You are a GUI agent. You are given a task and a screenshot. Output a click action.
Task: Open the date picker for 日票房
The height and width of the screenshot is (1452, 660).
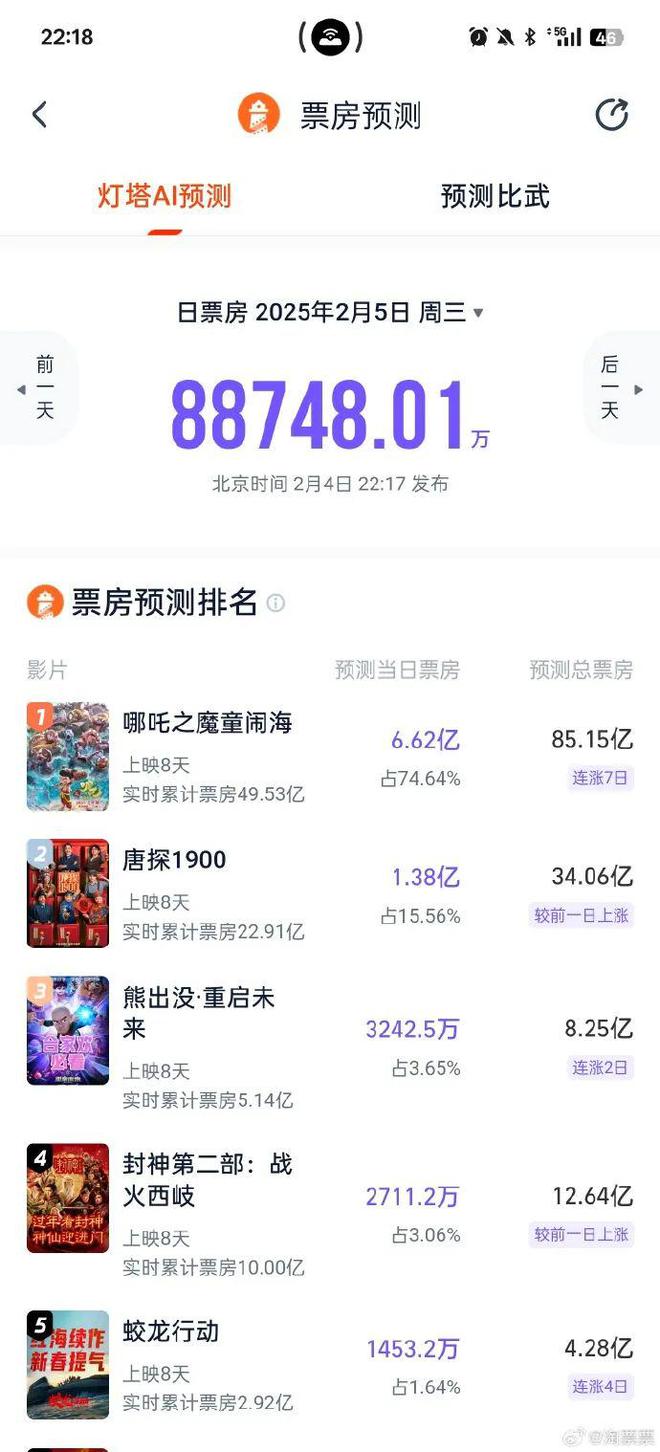[330, 313]
